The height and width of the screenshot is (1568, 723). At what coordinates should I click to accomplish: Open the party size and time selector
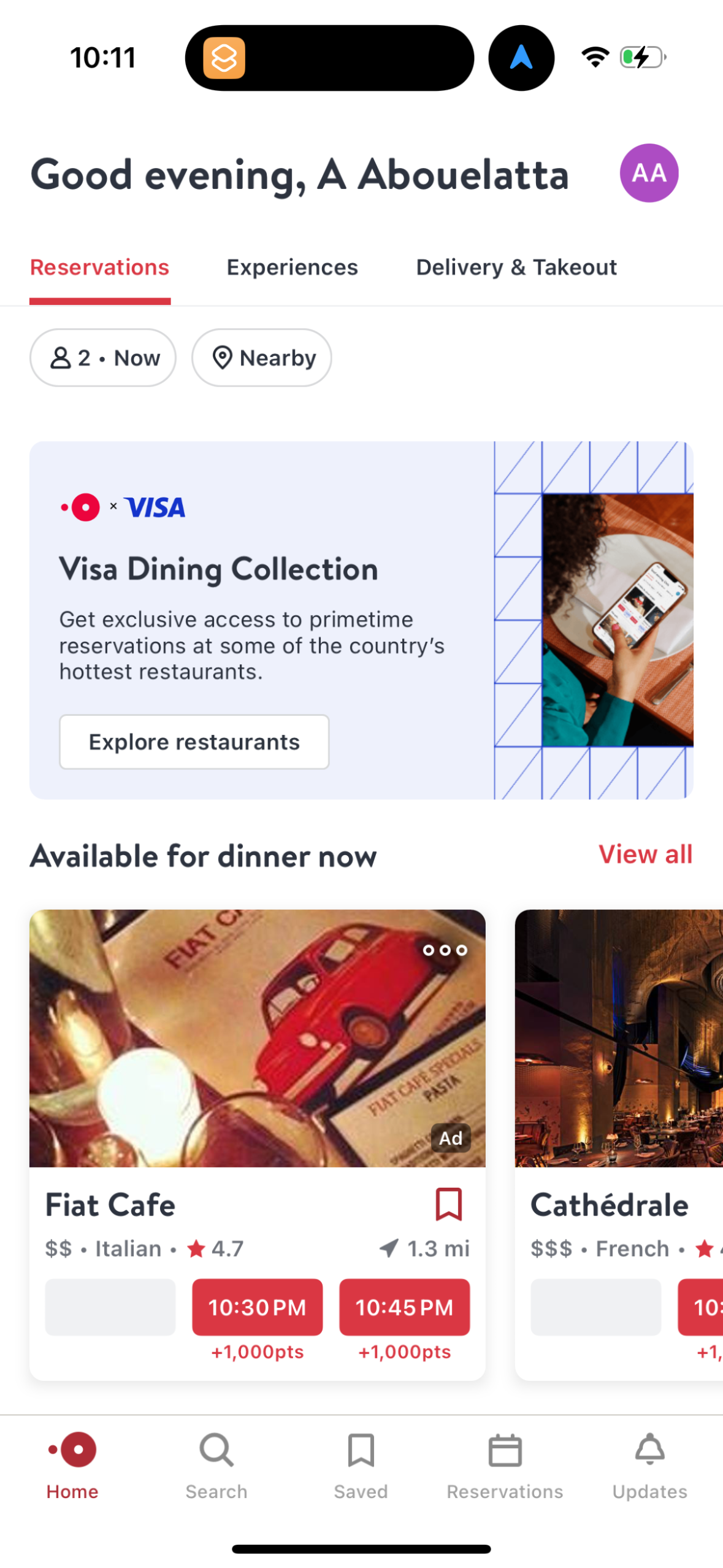[x=102, y=357]
